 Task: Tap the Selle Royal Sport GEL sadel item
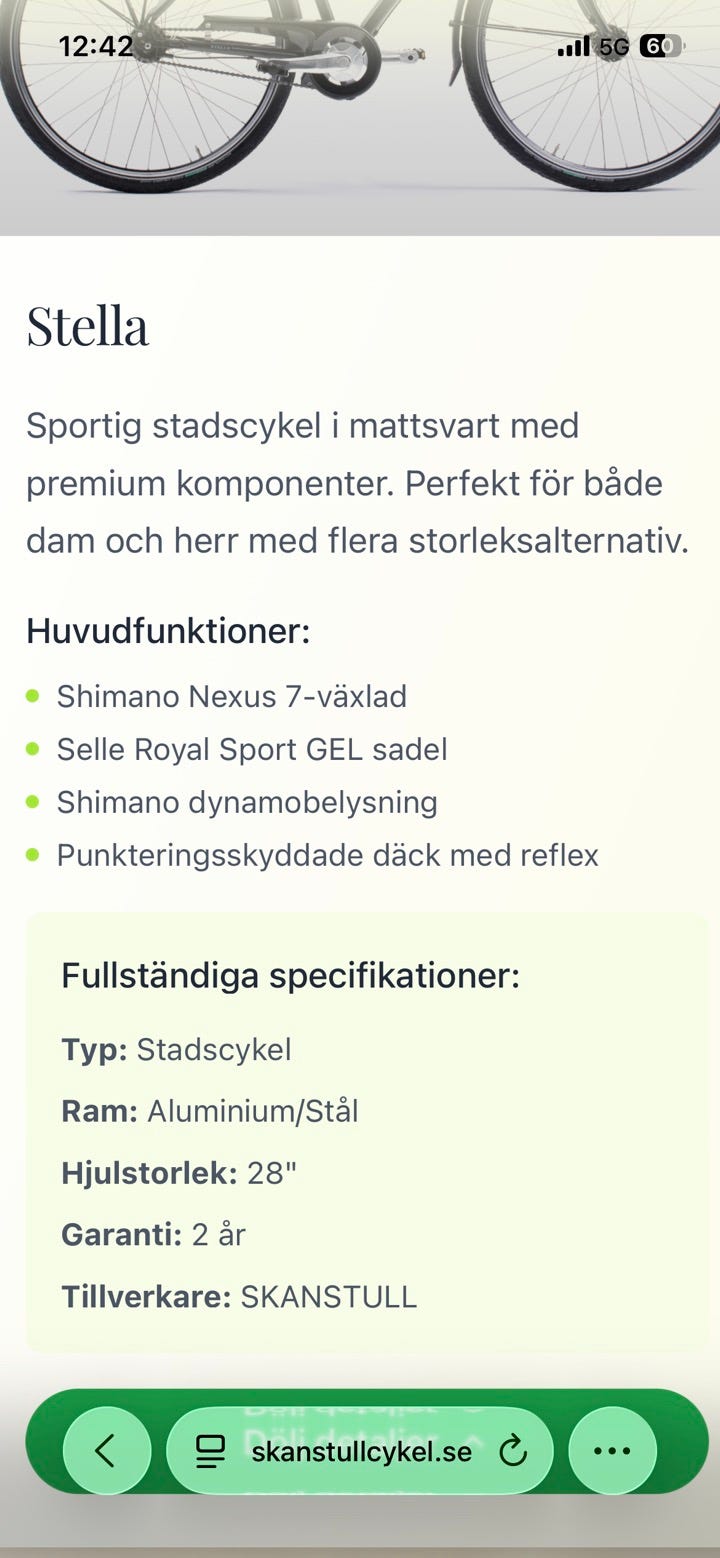click(252, 749)
